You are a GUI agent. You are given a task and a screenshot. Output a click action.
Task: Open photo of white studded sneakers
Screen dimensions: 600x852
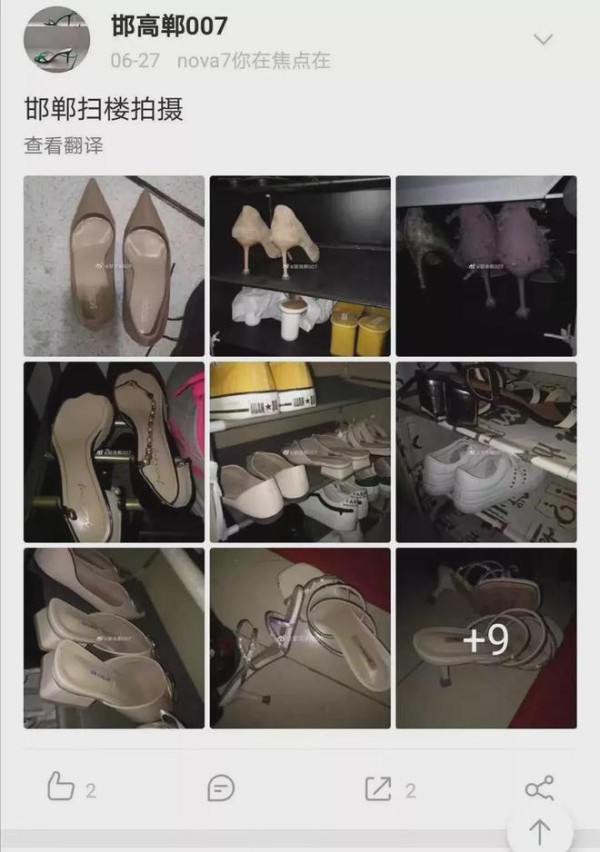pos(486,452)
